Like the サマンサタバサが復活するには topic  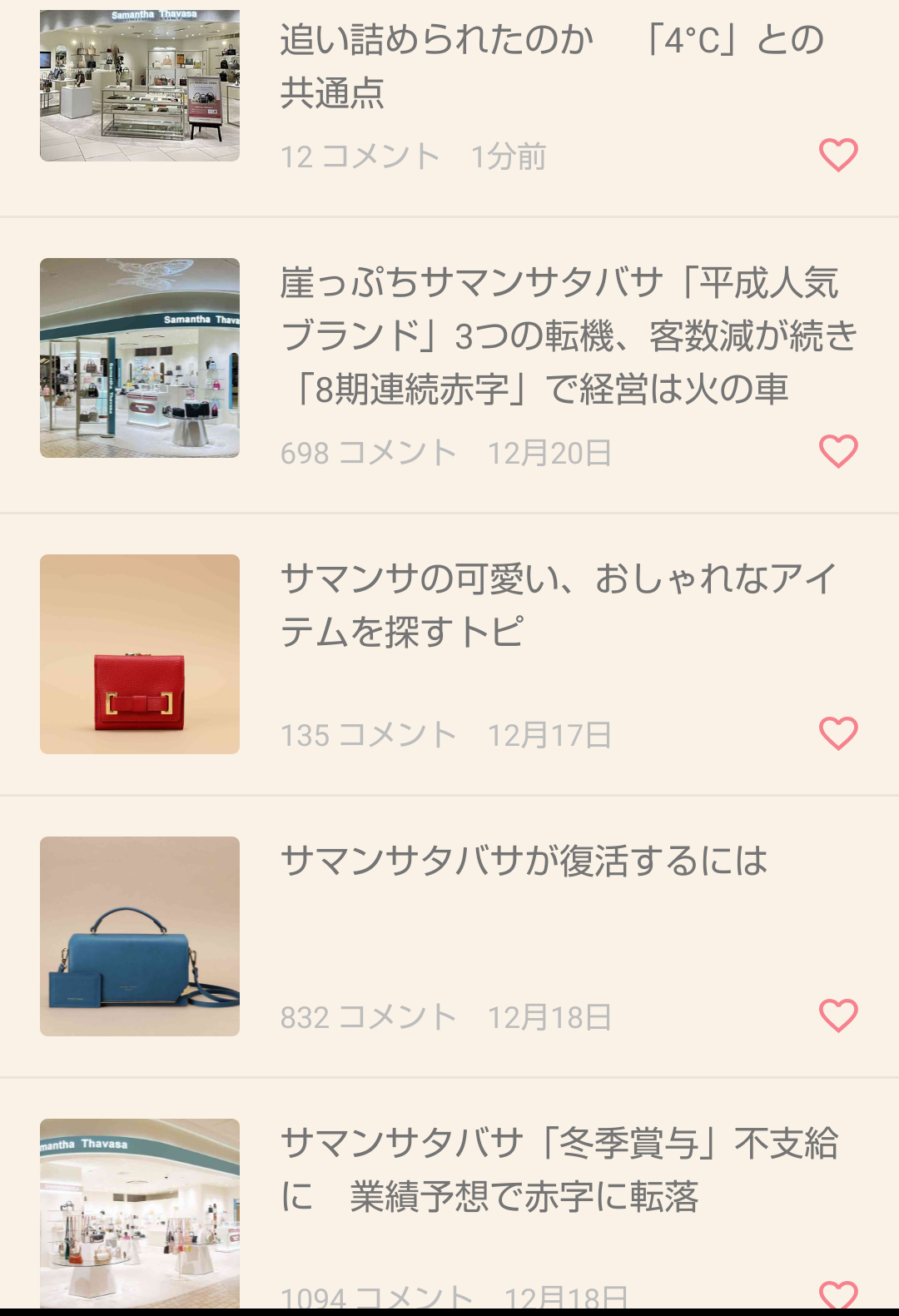[838, 1016]
